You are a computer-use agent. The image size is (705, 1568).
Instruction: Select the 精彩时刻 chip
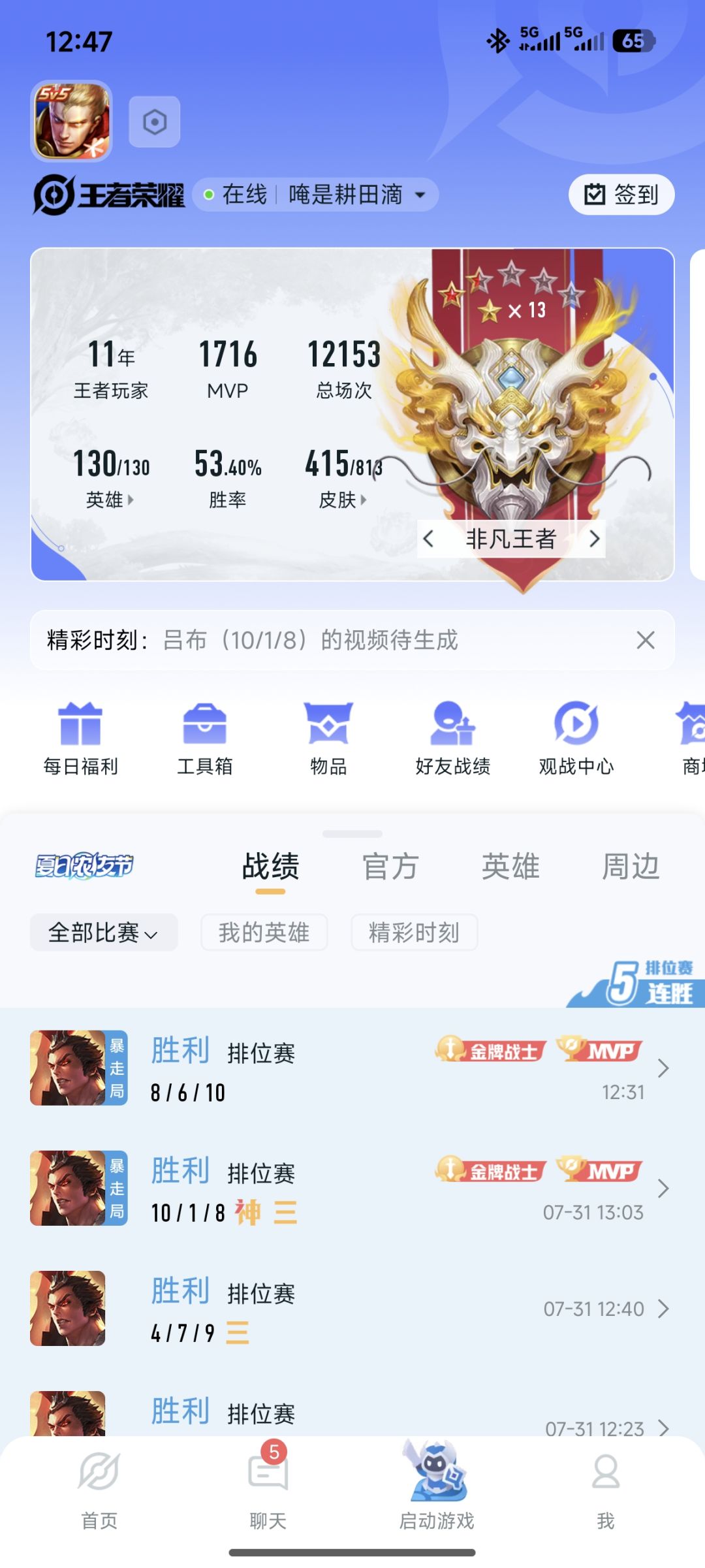tap(414, 933)
